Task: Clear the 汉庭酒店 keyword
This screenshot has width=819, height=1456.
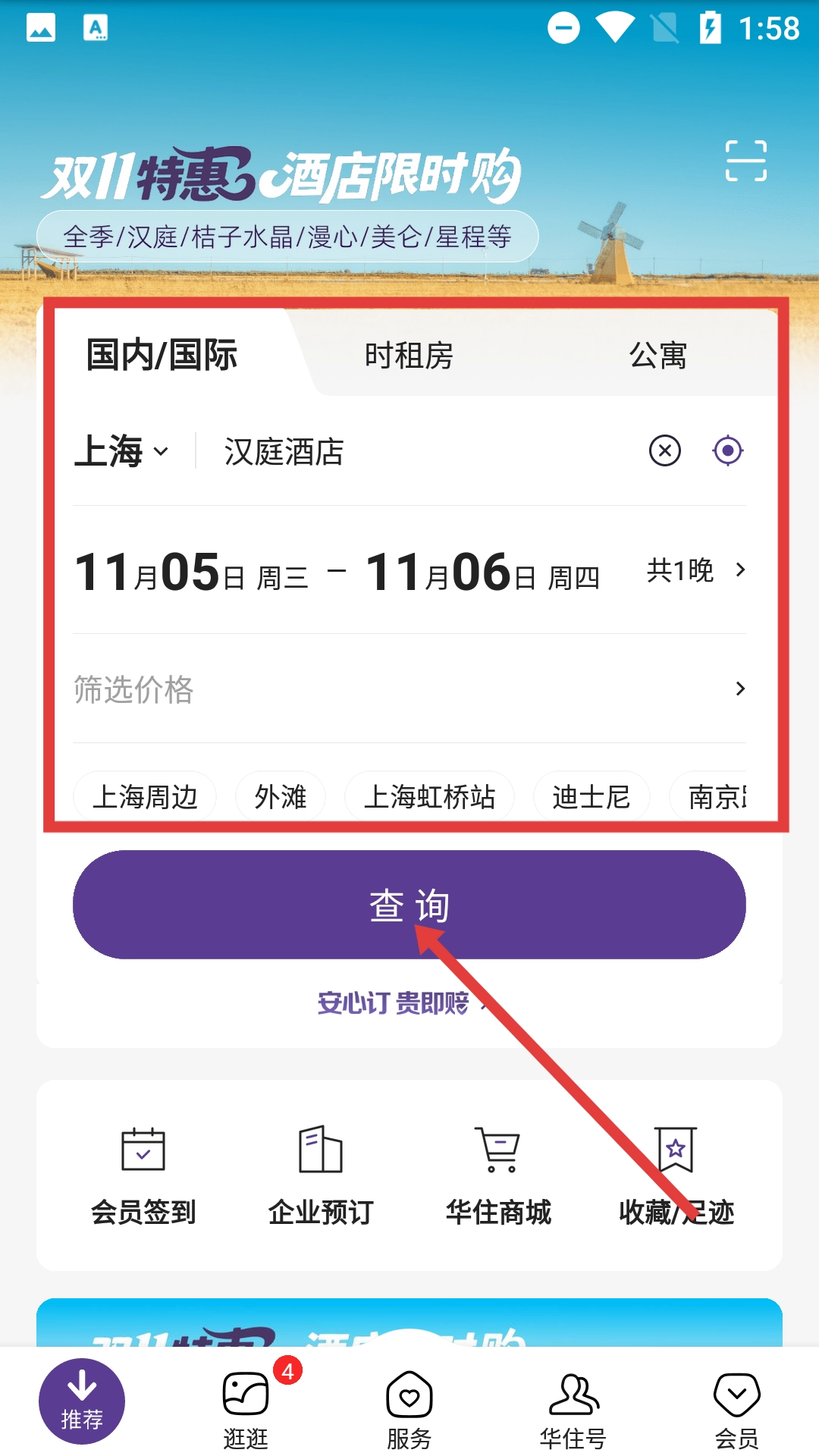Action: tap(665, 451)
